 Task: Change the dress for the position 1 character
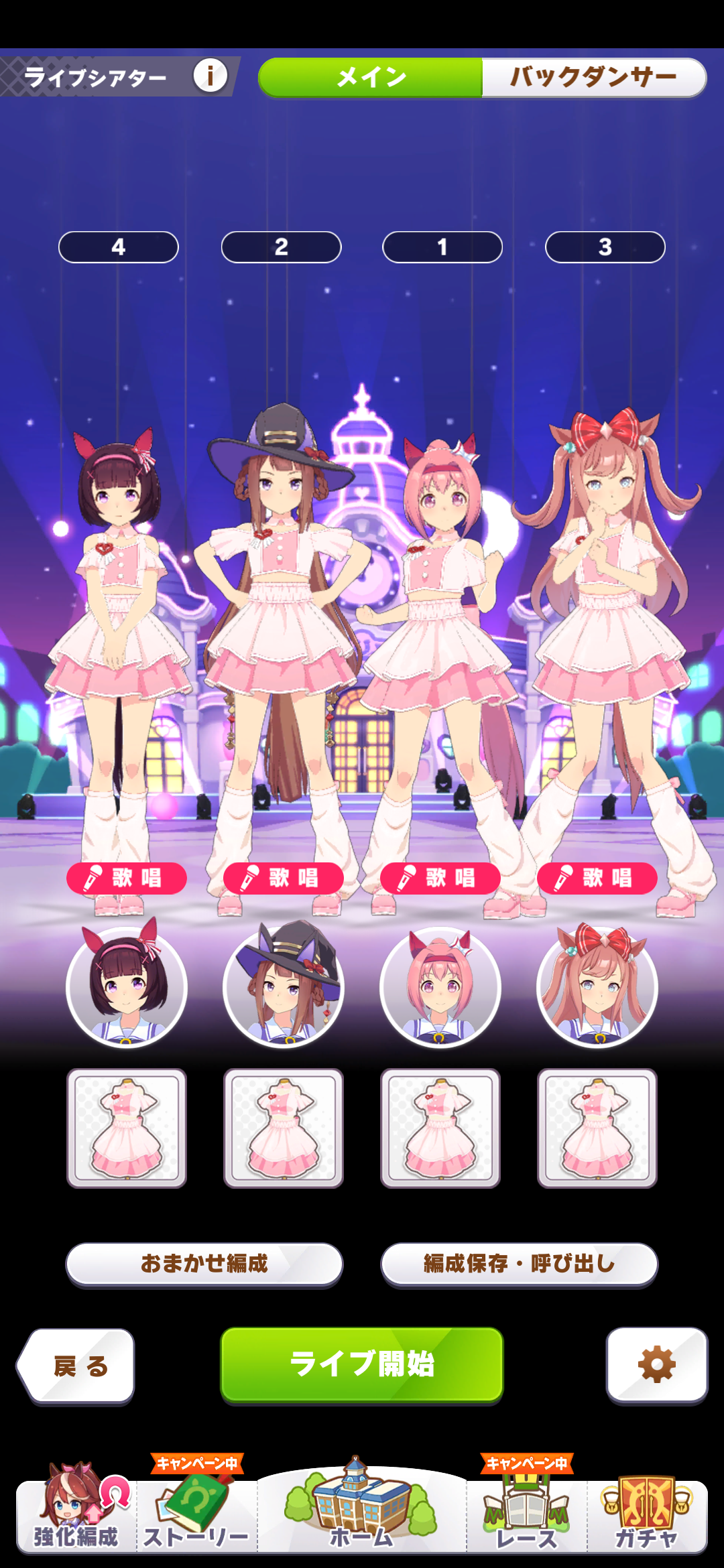tap(440, 1128)
